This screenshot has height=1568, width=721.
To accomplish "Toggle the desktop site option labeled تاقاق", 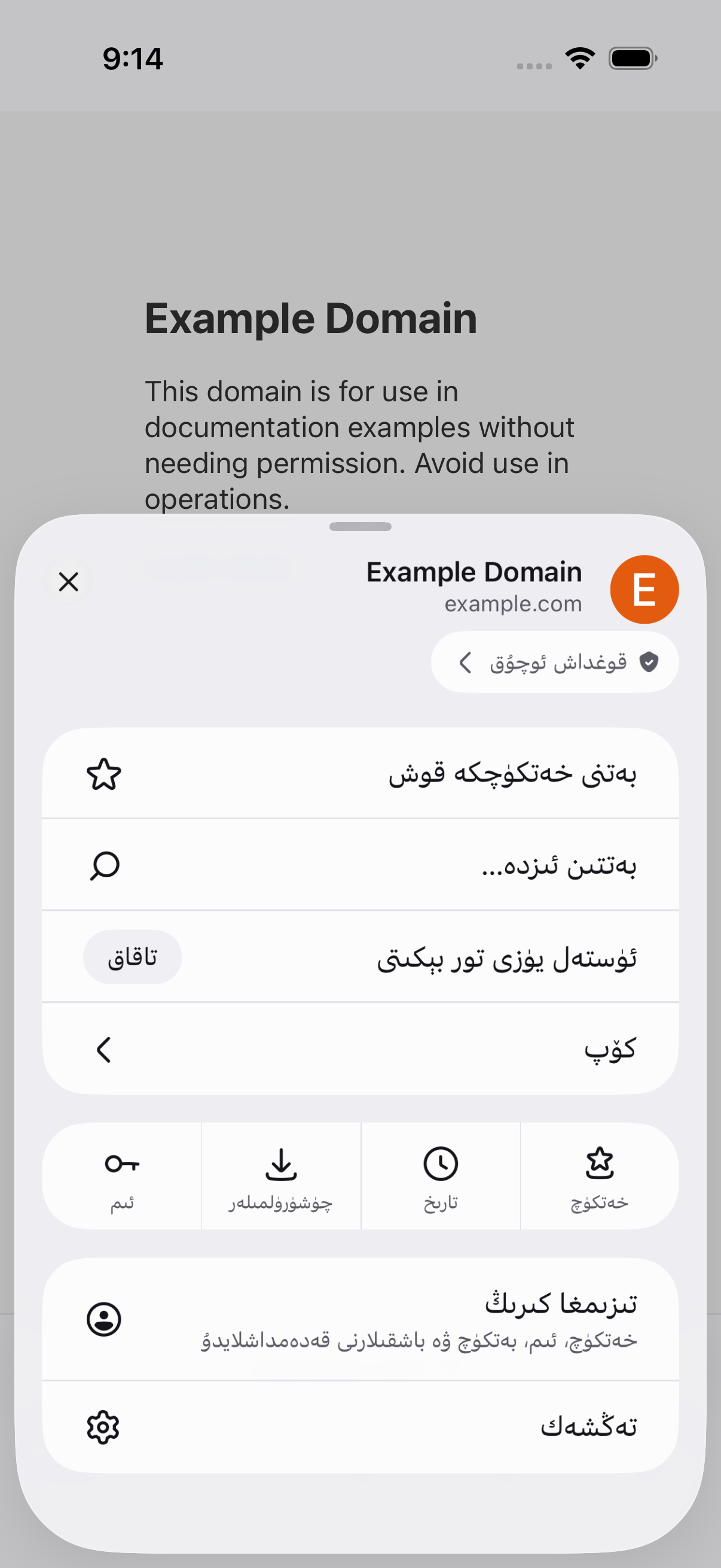I will [x=133, y=957].
